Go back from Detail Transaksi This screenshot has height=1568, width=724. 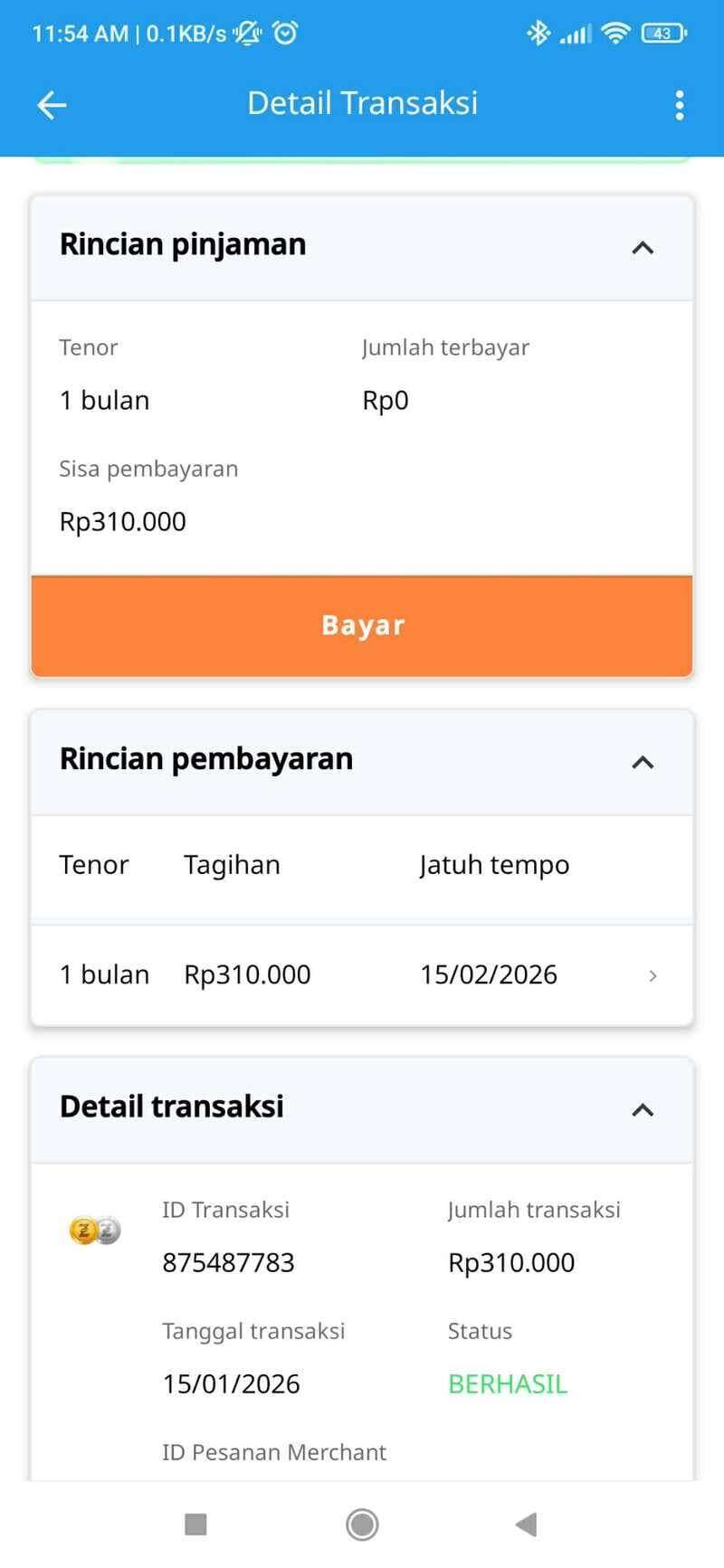point(52,105)
